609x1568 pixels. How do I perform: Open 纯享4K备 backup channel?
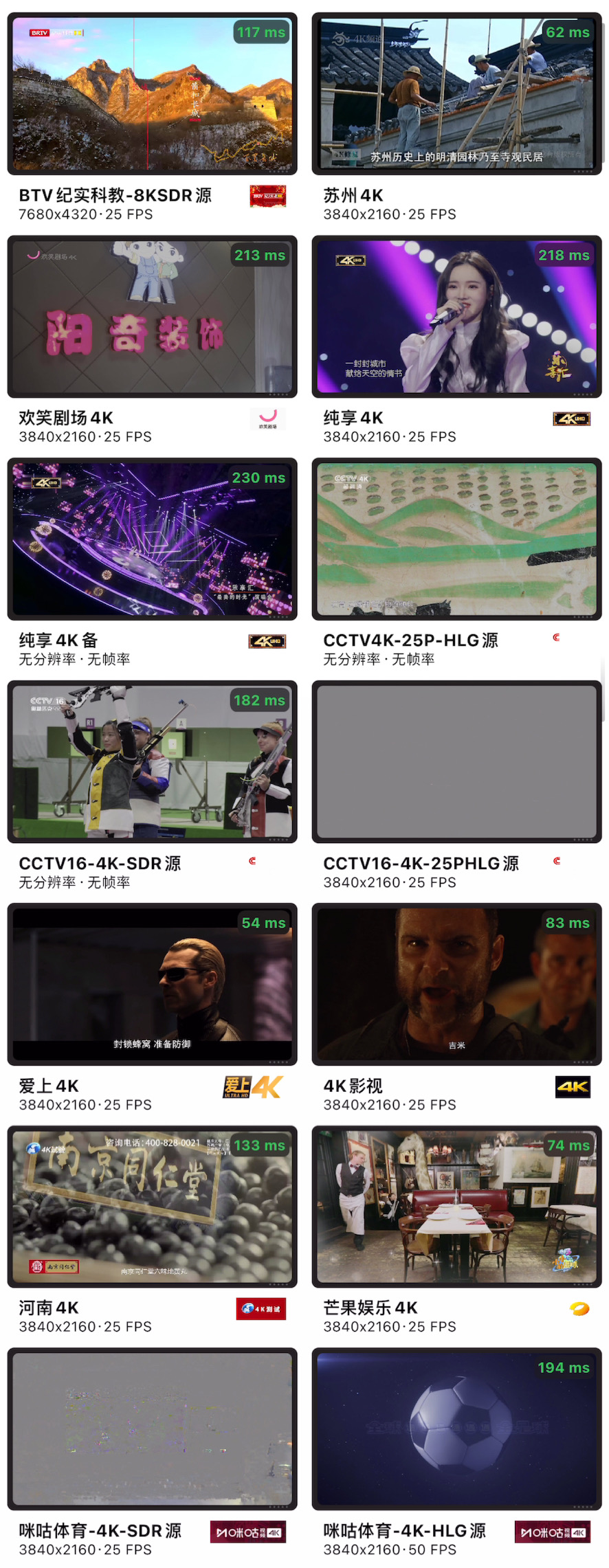coord(152,539)
